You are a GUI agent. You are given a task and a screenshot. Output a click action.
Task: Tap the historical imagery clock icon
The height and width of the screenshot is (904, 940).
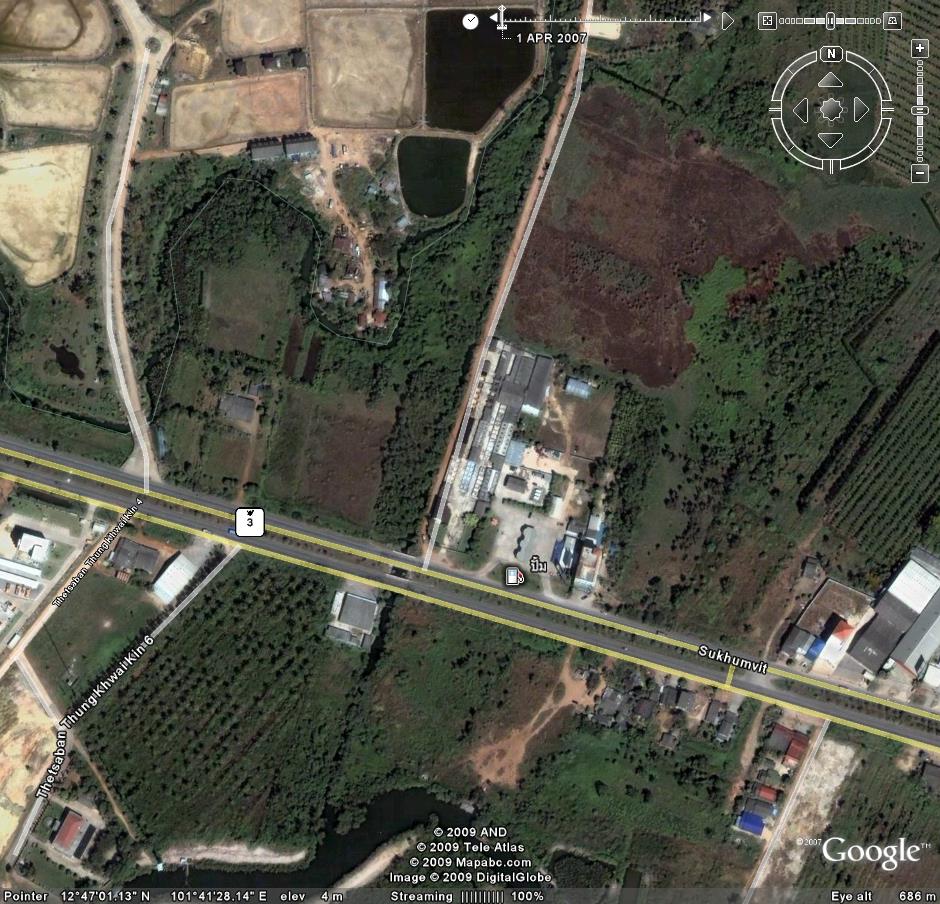471,20
